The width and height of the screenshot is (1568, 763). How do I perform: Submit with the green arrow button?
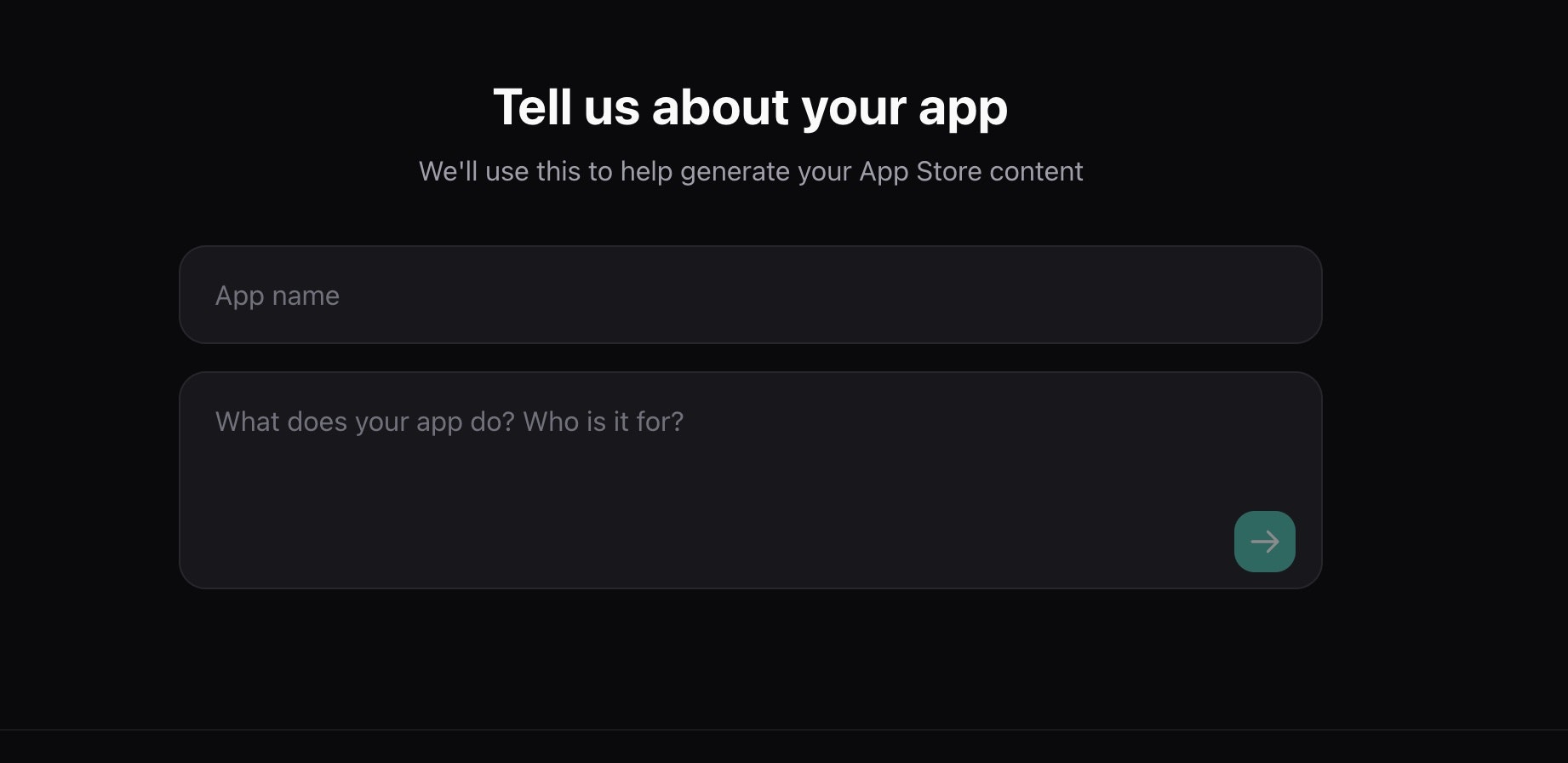click(x=1264, y=542)
